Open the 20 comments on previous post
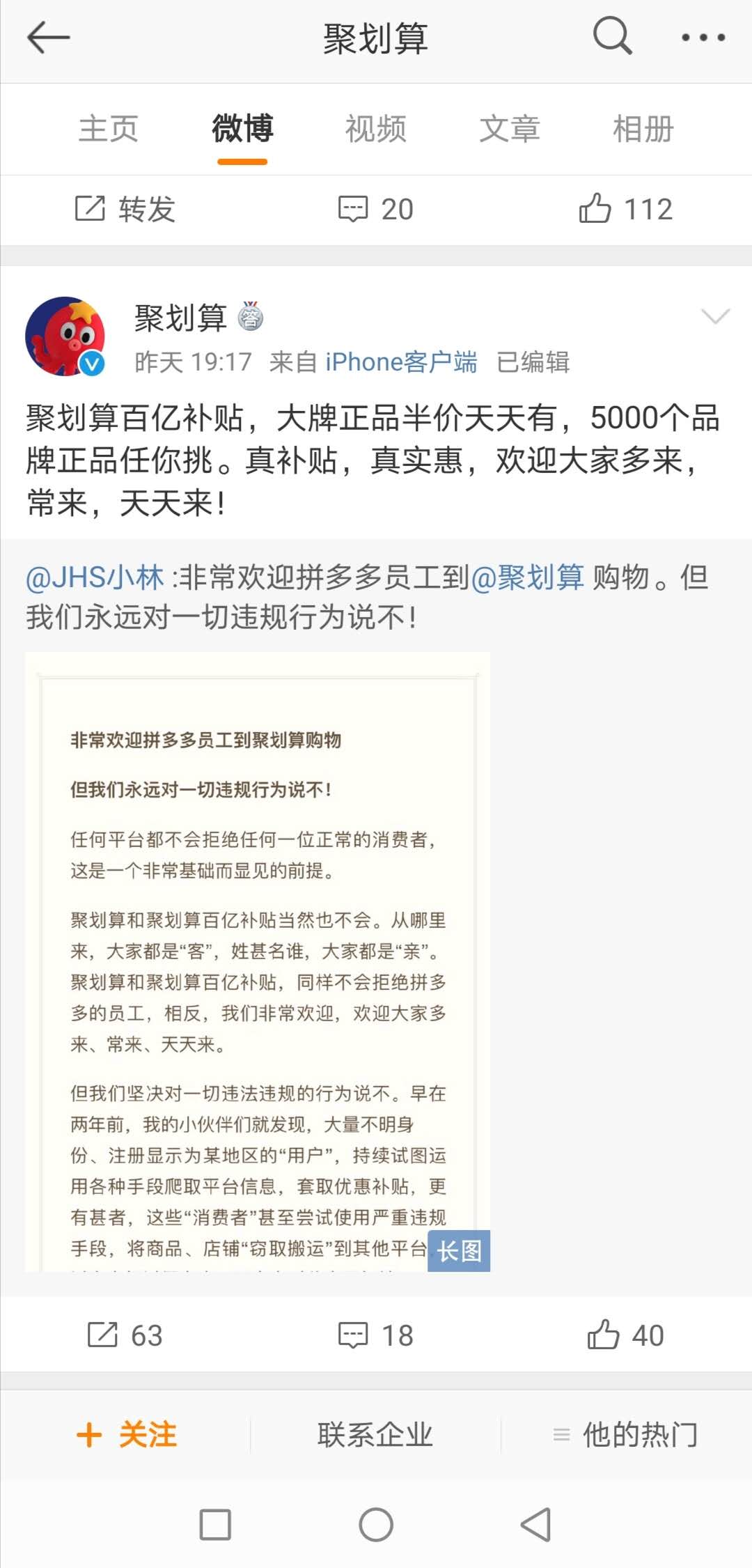 (376, 209)
